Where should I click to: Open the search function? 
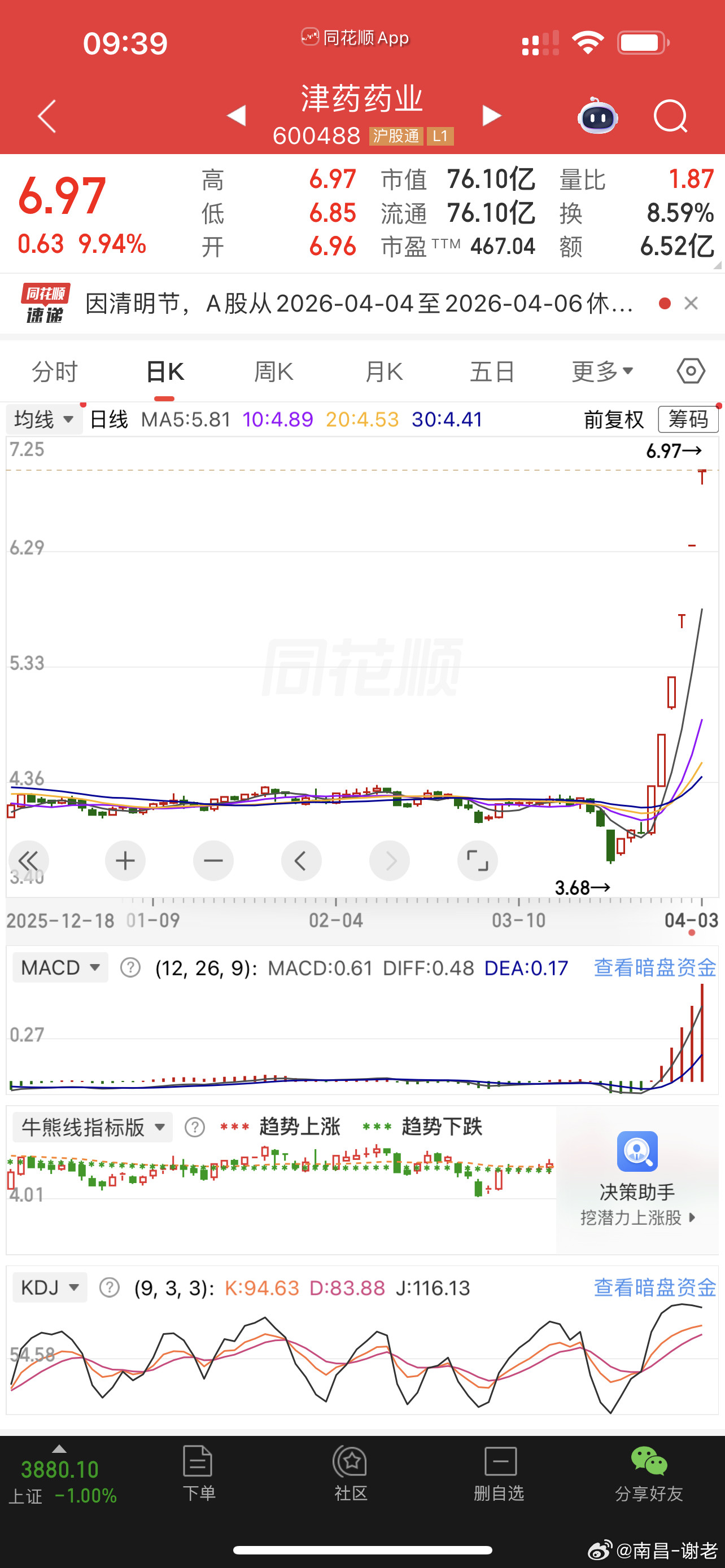click(x=671, y=116)
